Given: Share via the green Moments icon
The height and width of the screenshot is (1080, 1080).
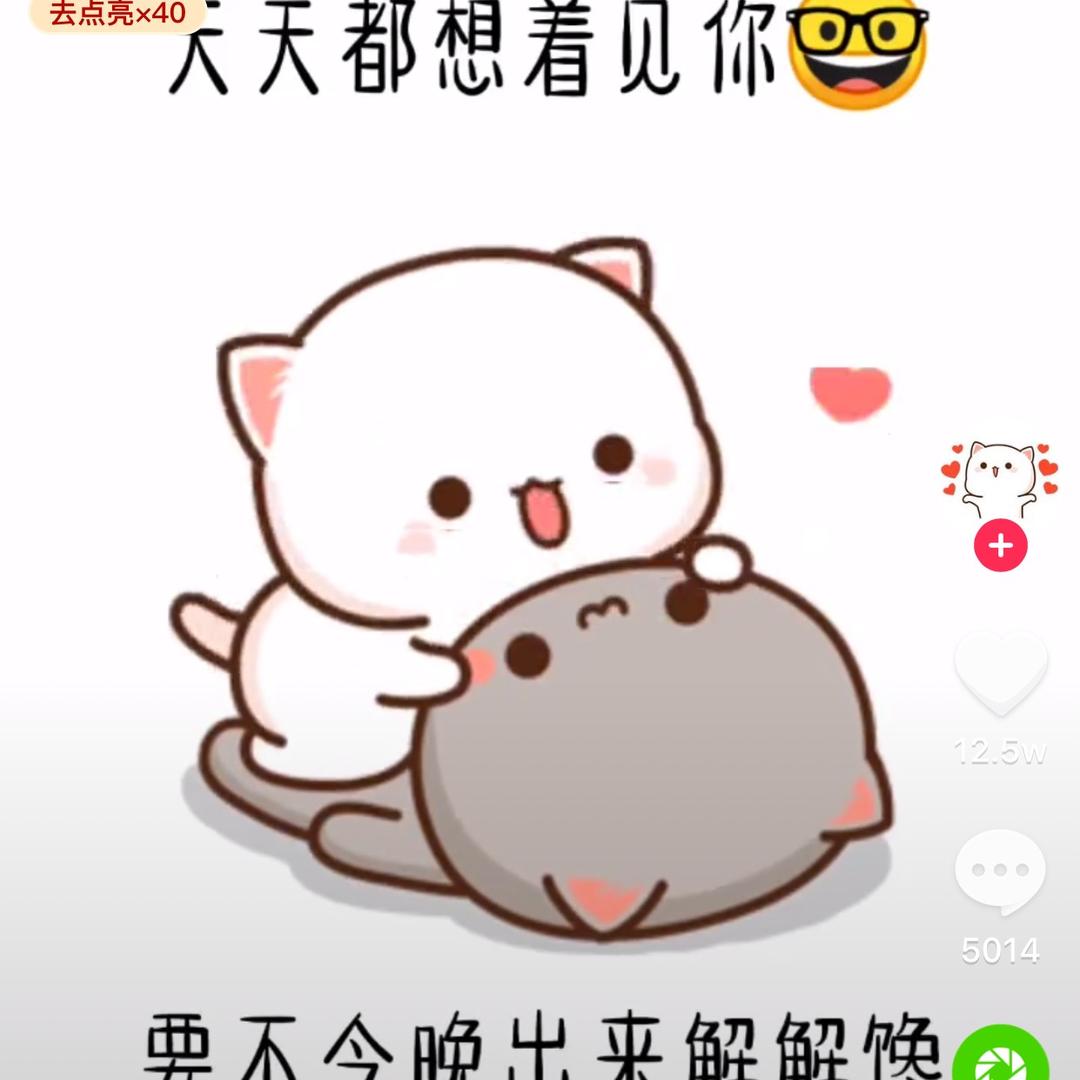Looking at the screenshot, I should pos(1001,1054).
